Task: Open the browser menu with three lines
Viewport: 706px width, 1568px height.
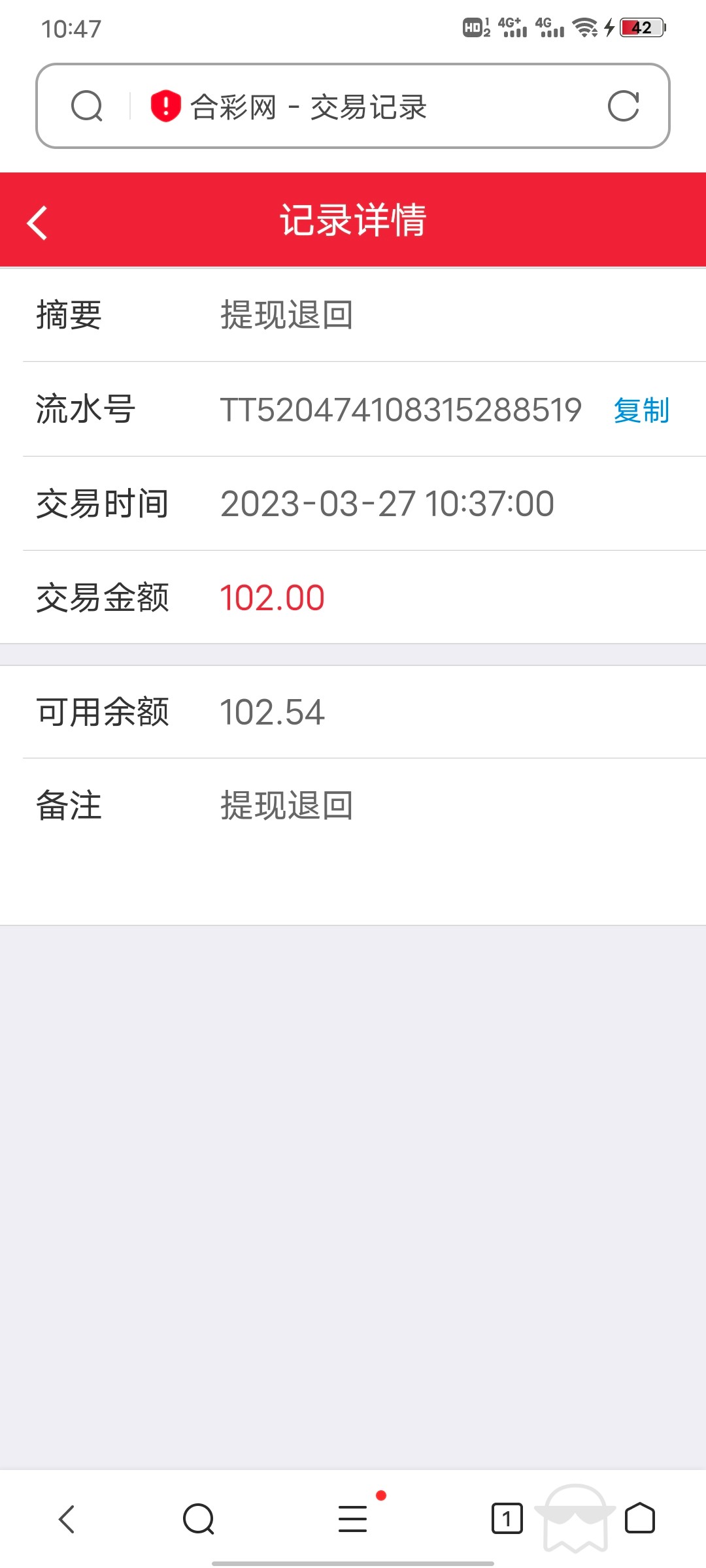Action: point(353,1519)
